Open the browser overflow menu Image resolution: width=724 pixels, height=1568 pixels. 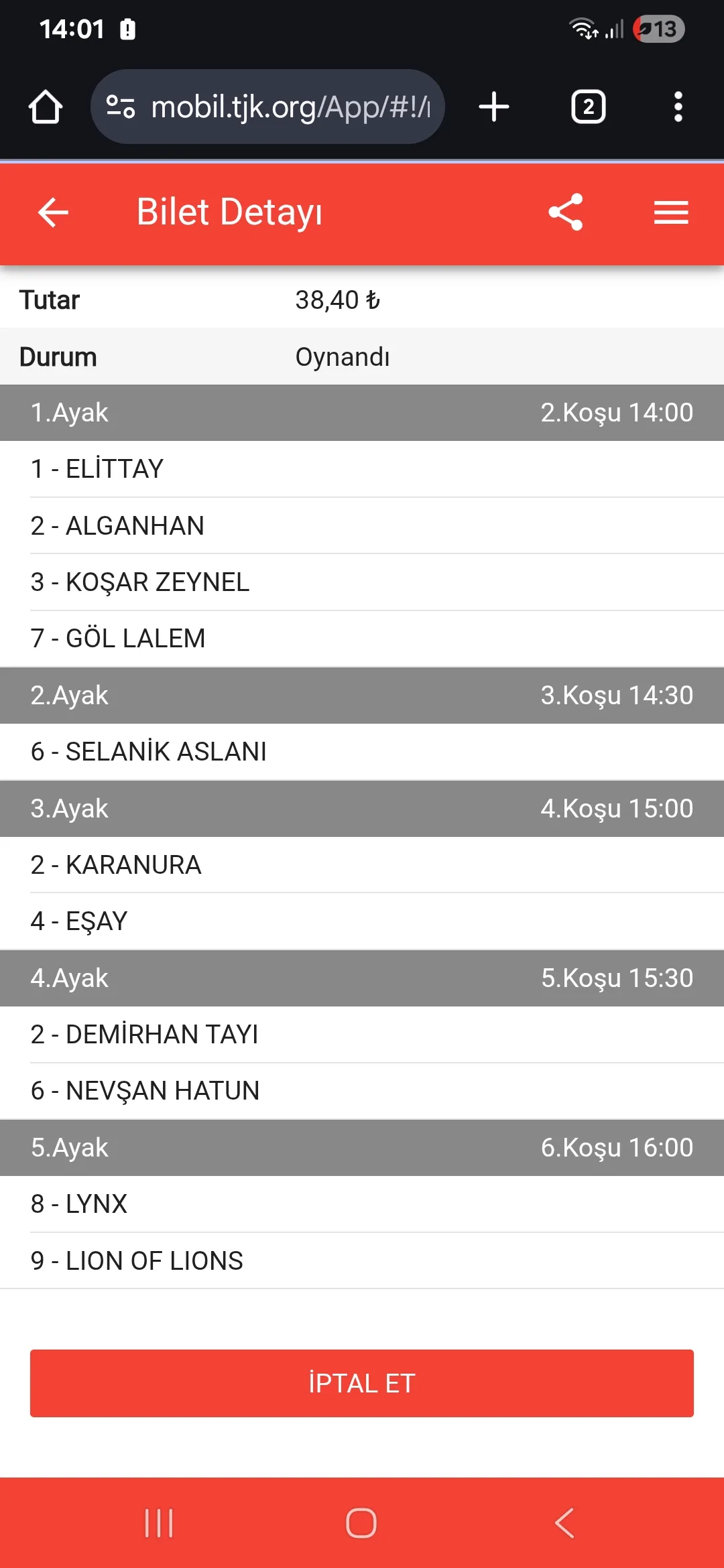coord(678,107)
